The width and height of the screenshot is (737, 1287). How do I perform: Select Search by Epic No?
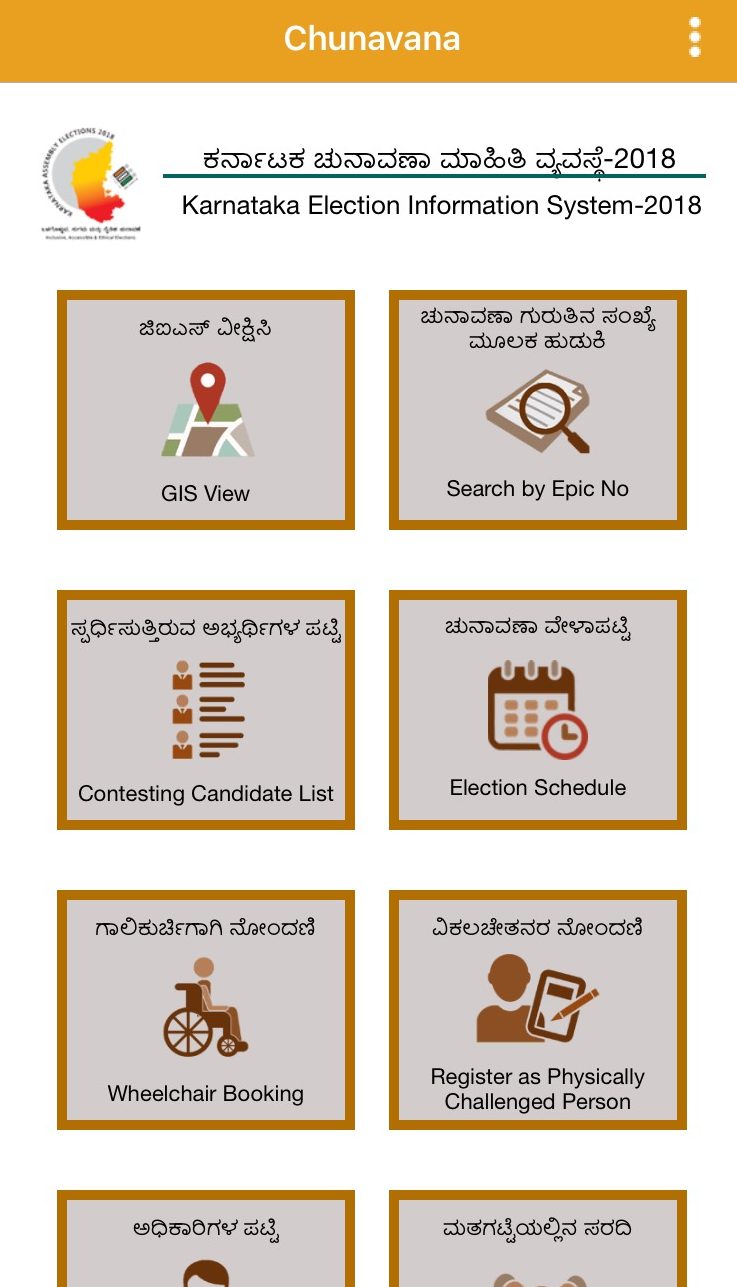point(538,410)
